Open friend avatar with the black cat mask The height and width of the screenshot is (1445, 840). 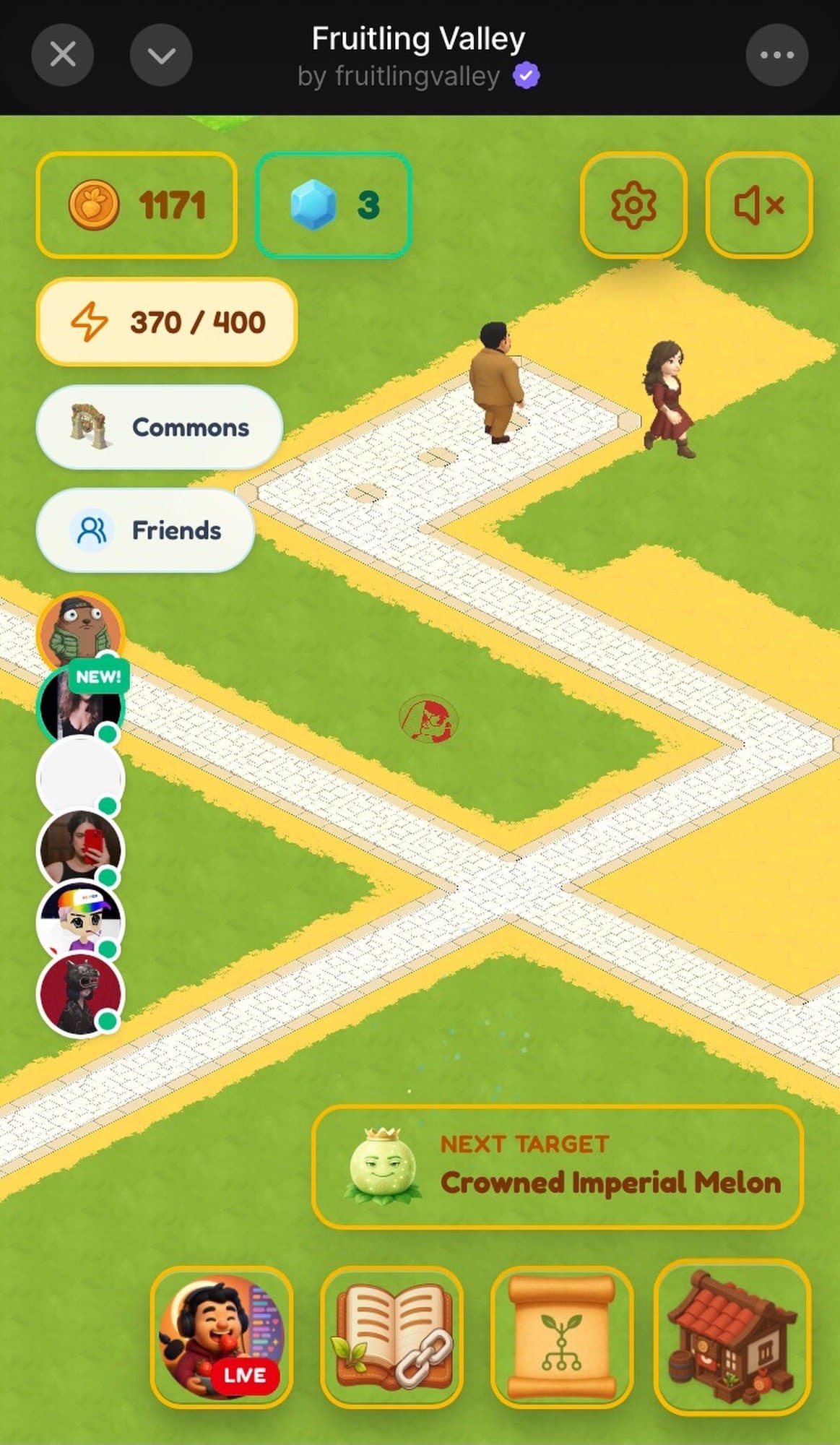(79, 994)
